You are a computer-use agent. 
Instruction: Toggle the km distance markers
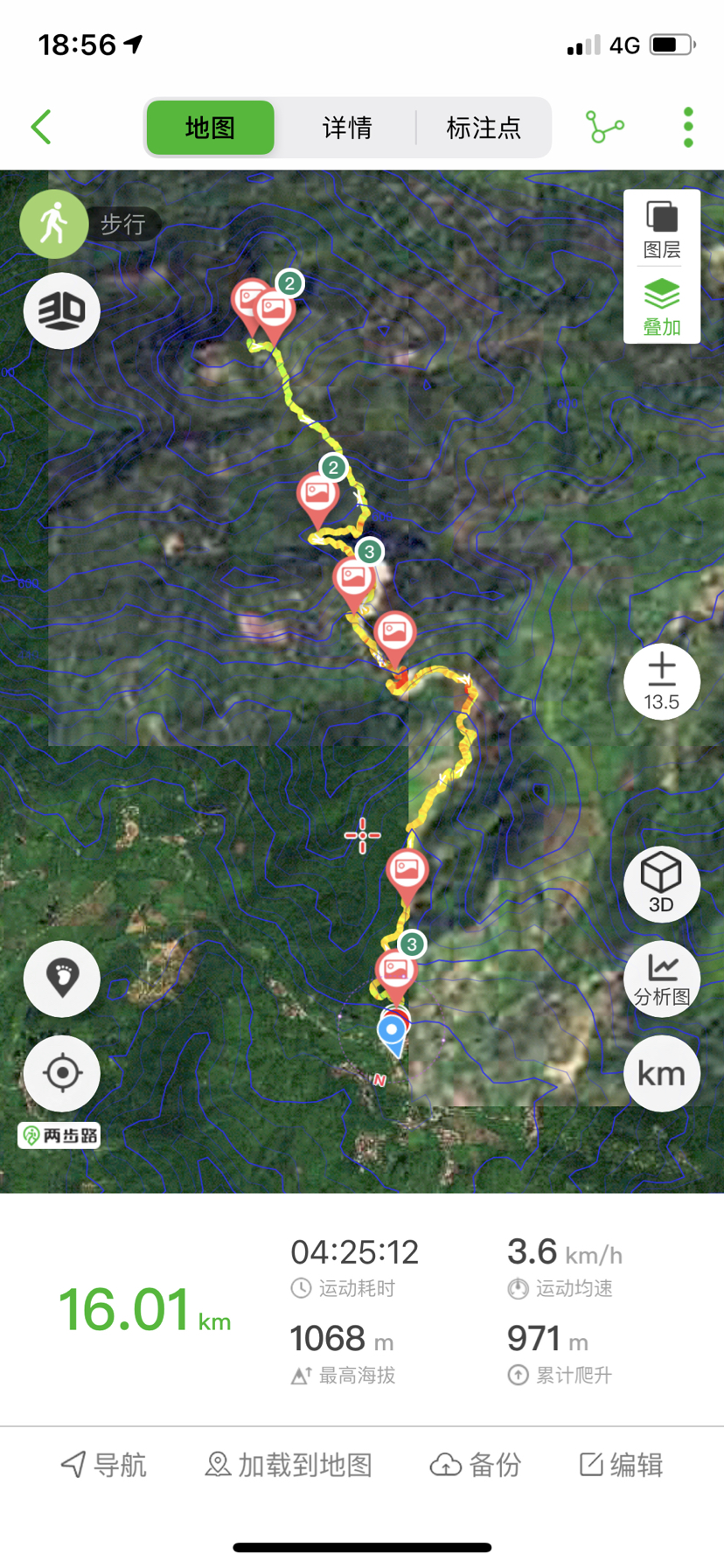click(x=662, y=1073)
